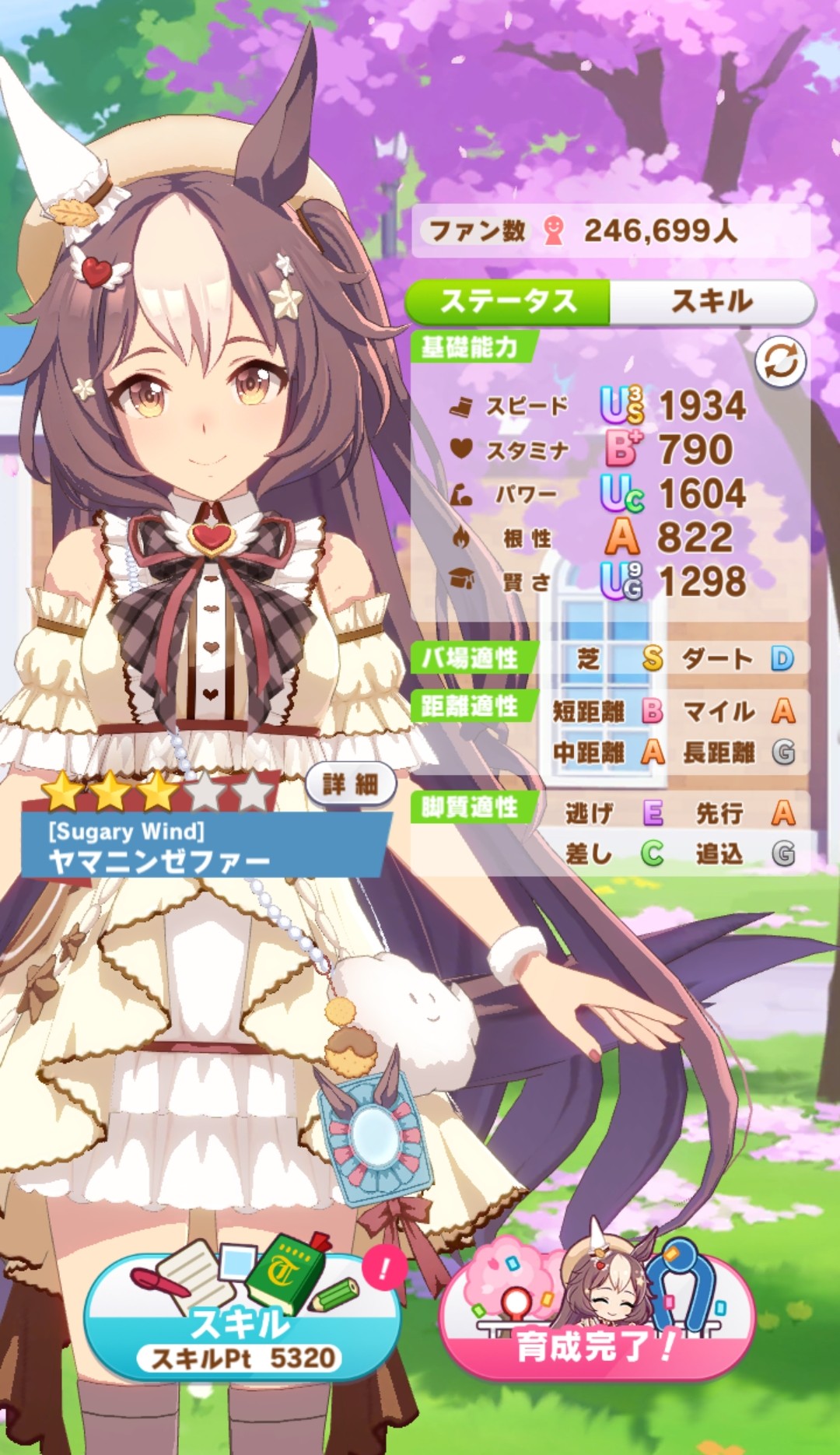Screen dimensions: 840x1455
Task: Open the スキル button showing スキルPt 5320
Action: 242,1315
